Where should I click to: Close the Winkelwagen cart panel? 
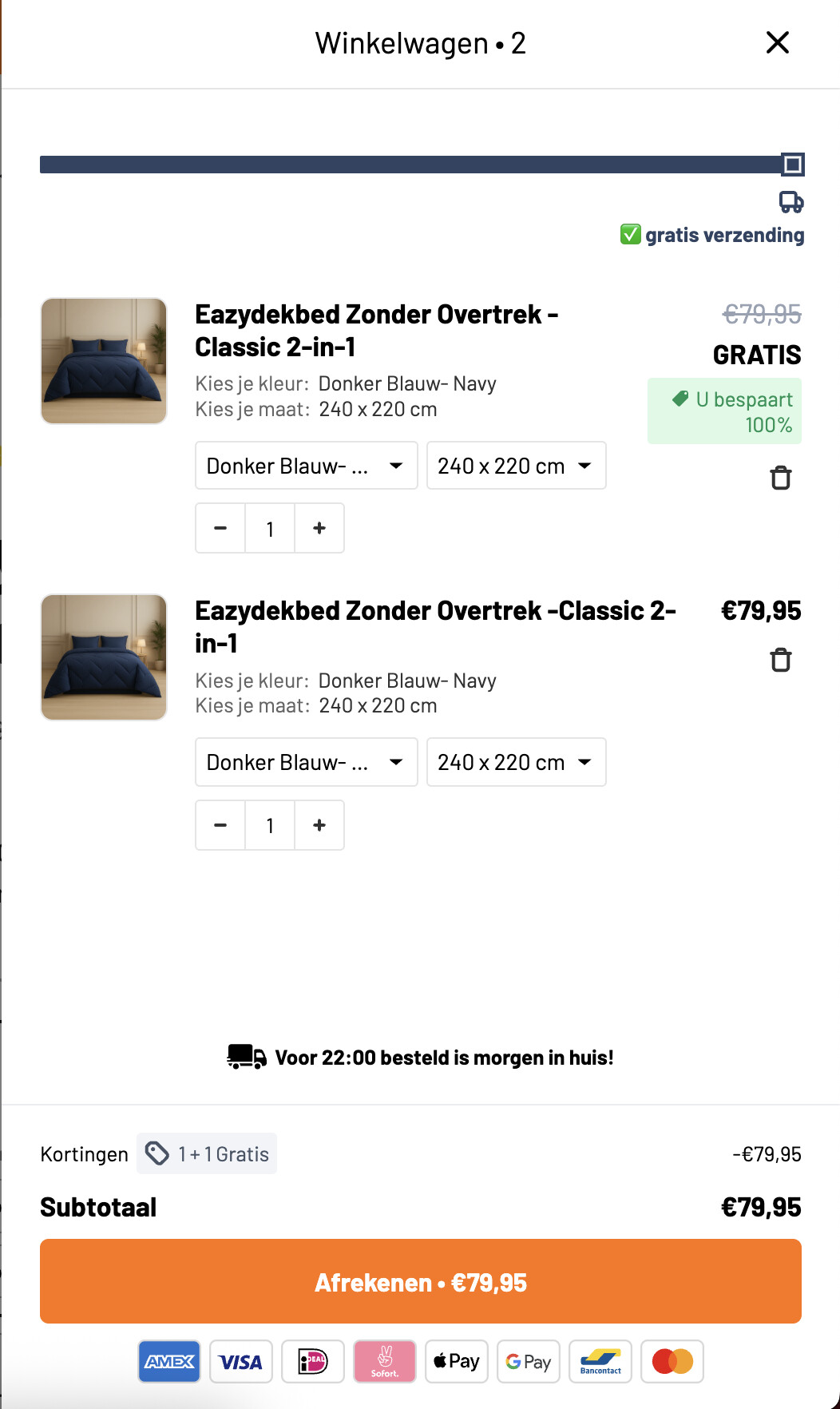tap(777, 42)
